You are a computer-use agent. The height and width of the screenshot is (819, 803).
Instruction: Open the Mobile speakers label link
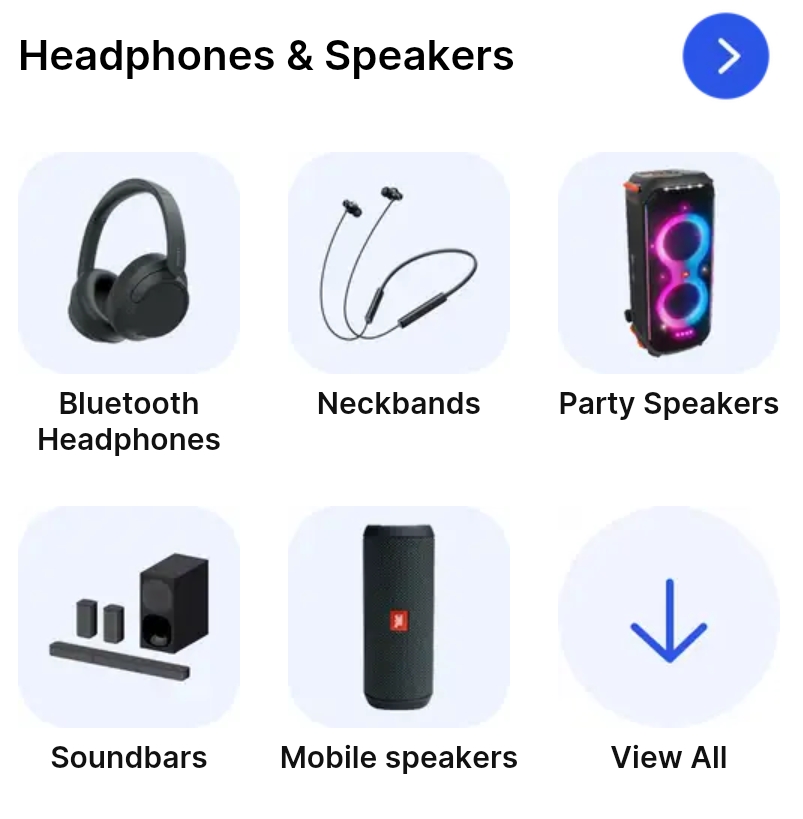point(399,758)
